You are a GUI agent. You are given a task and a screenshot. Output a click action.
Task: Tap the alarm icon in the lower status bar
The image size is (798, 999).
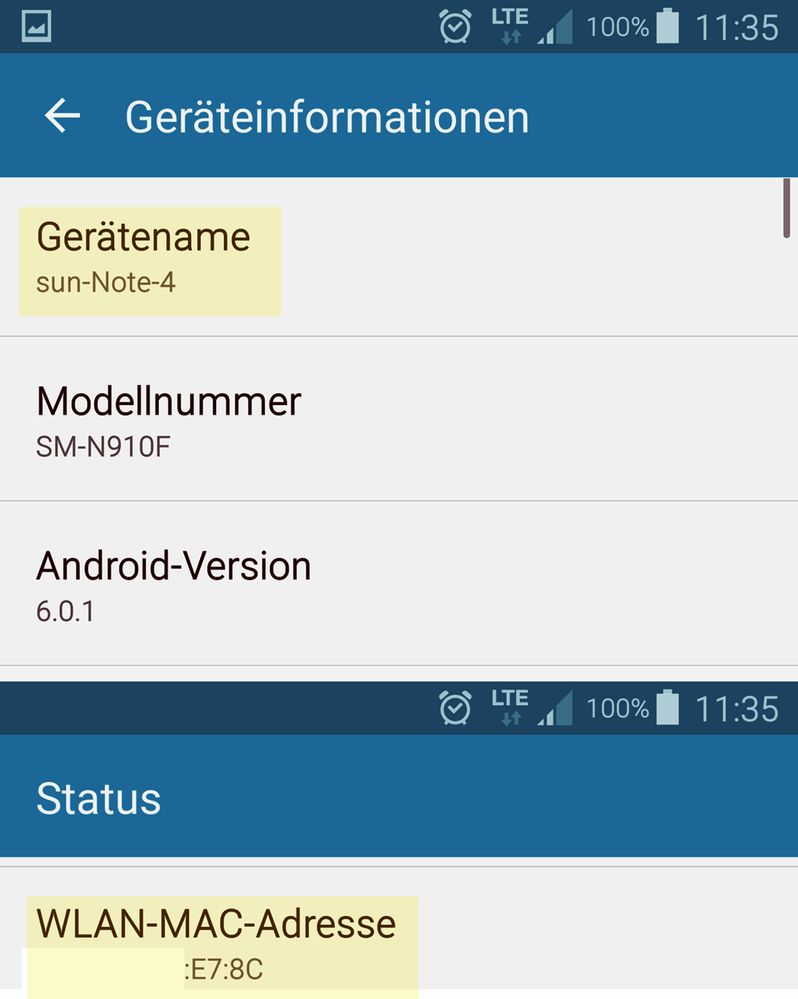click(x=453, y=706)
